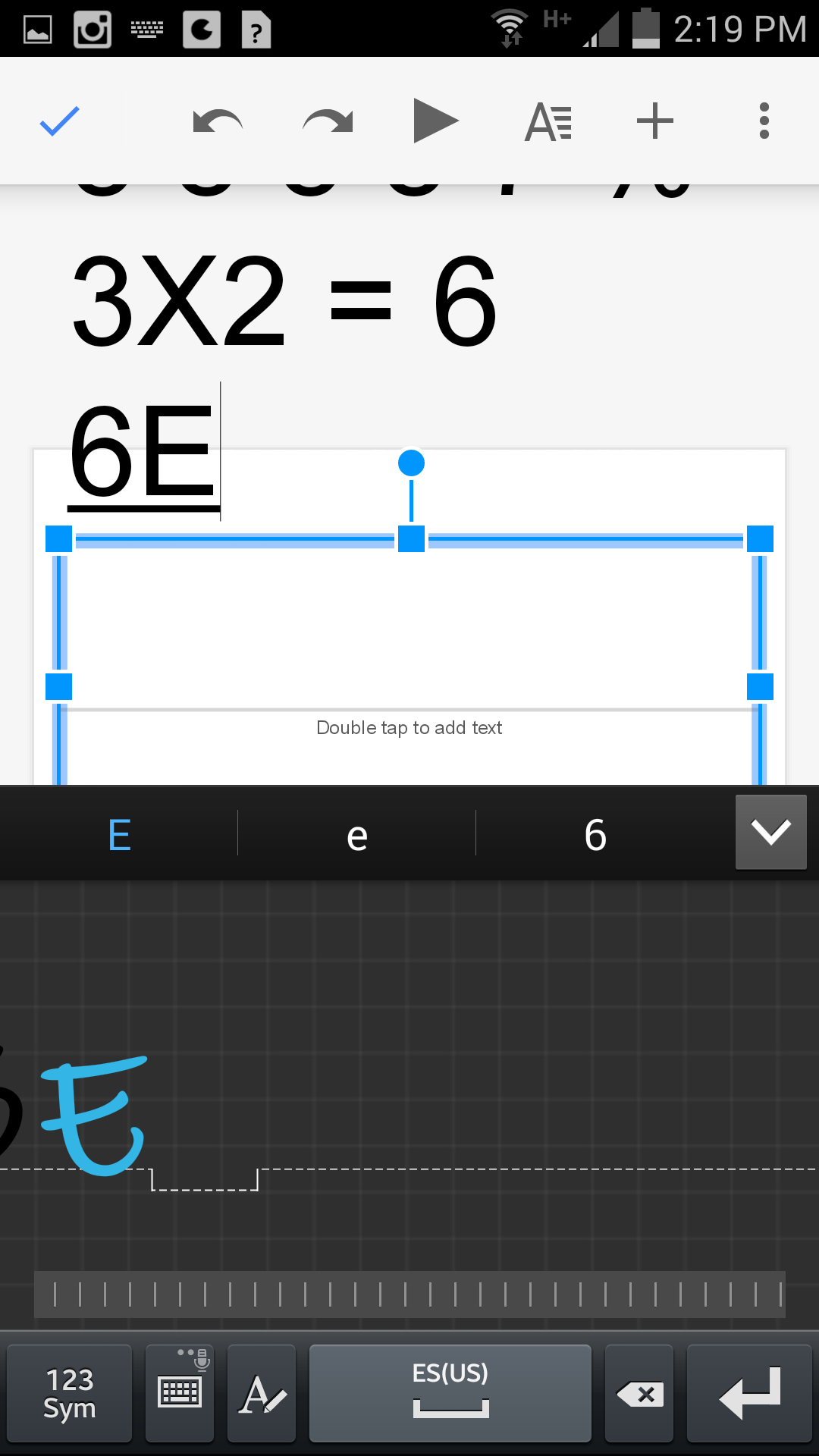Hit the enter key
The width and height of the screenshot is (819, 1456).
click(749, 1394)
